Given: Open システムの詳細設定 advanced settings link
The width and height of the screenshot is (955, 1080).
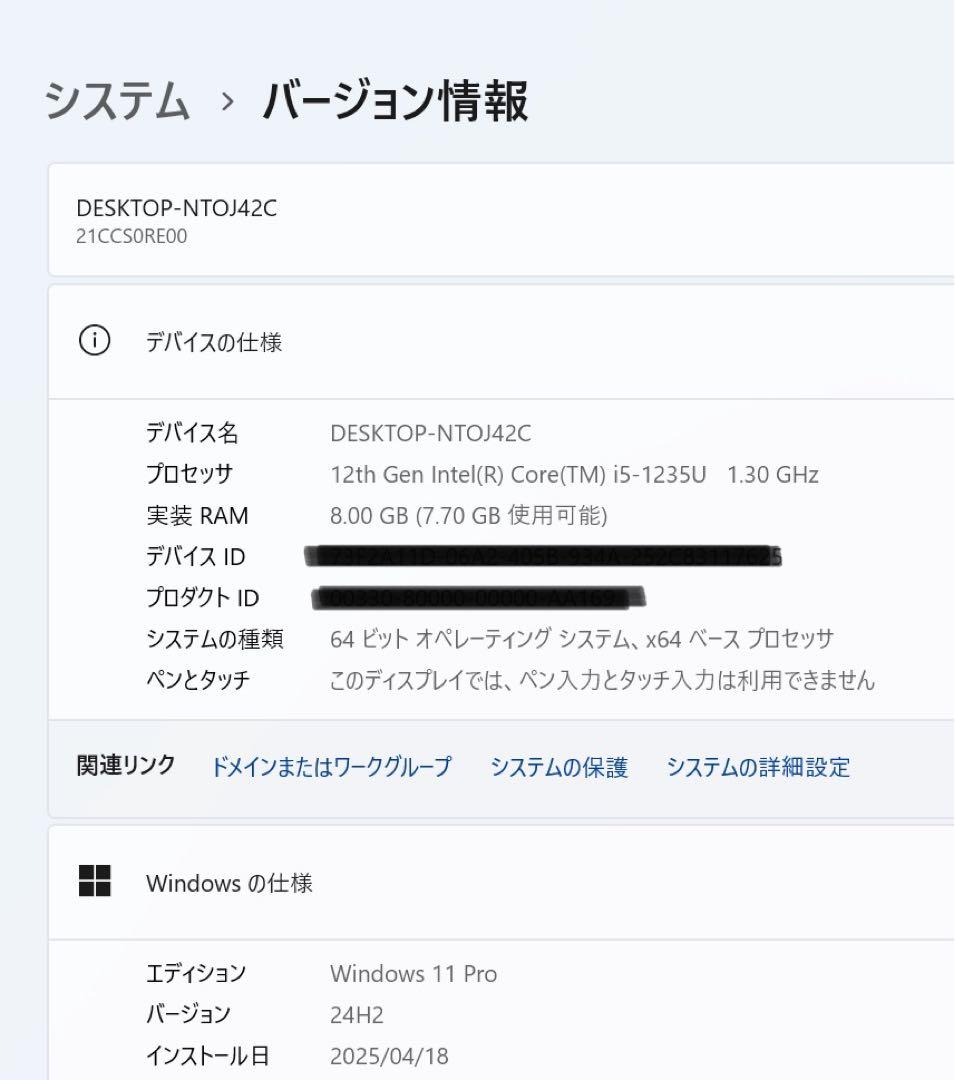Looking at the screenshot, I should click(x=757, y=767).
